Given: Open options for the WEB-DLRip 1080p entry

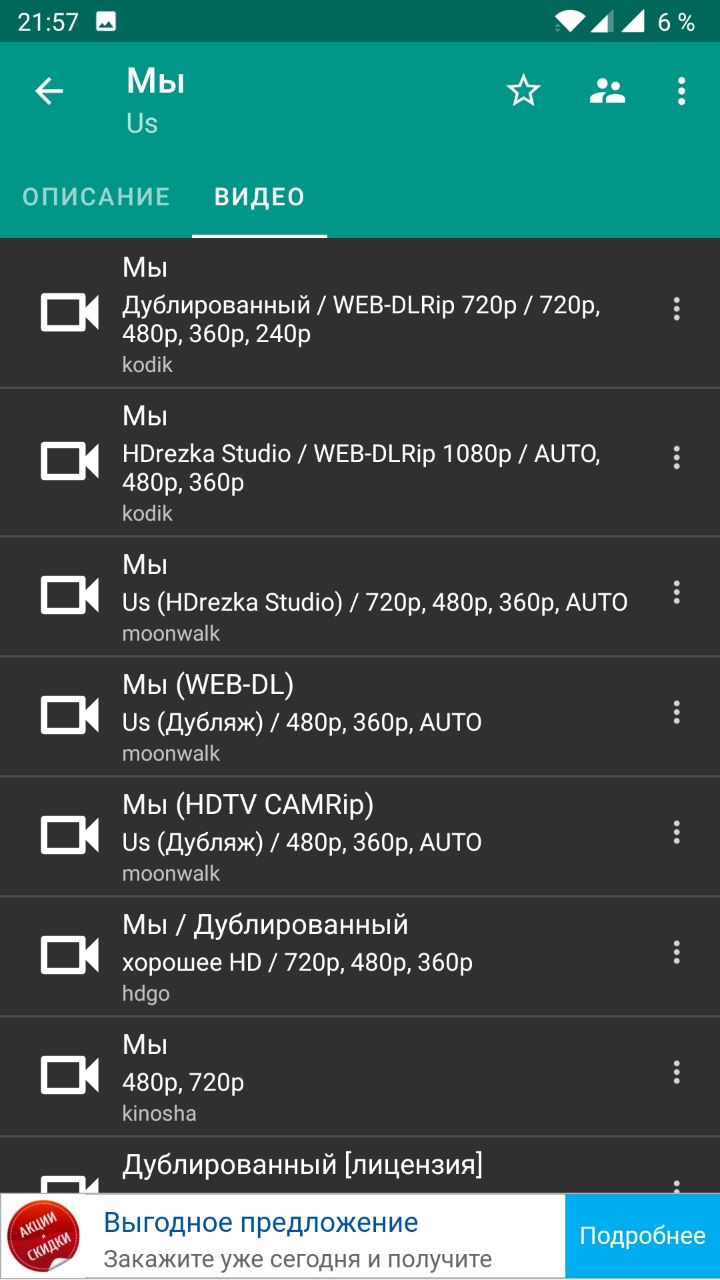Looking at the screenshot, I should (x=677, y=458).
